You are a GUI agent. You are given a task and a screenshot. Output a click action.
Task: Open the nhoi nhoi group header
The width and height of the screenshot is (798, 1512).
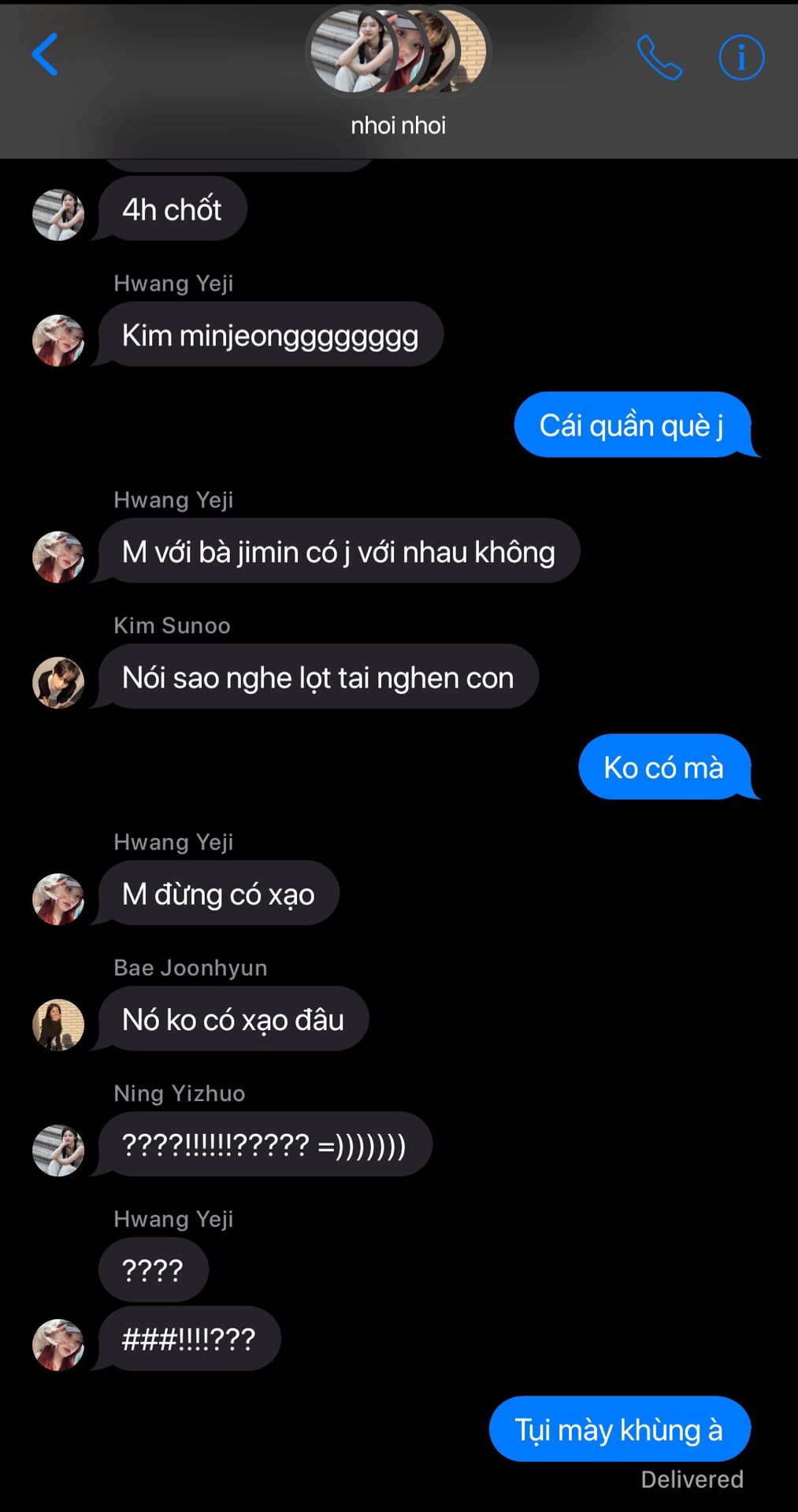[398, 71]
